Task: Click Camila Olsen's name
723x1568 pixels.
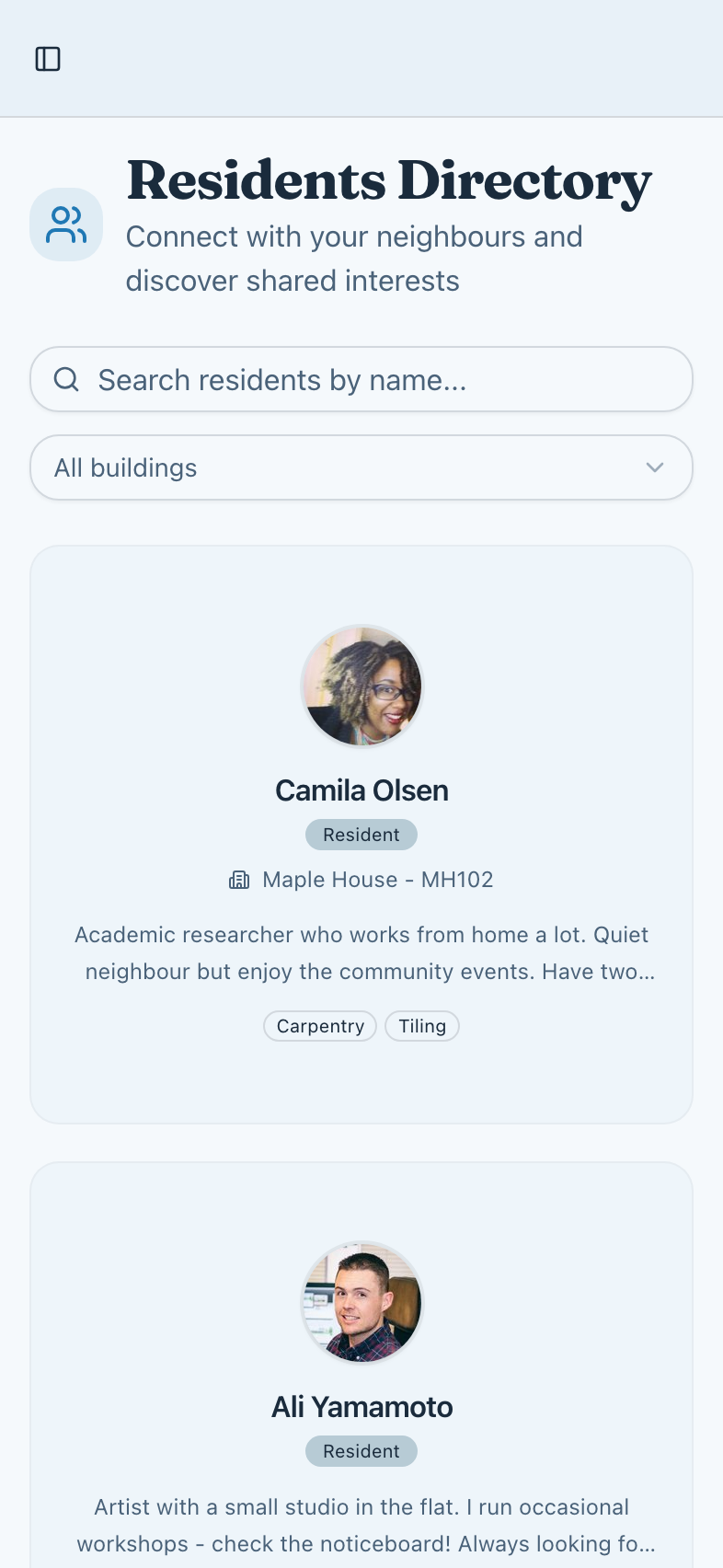Action: click(x=361, y=790)
